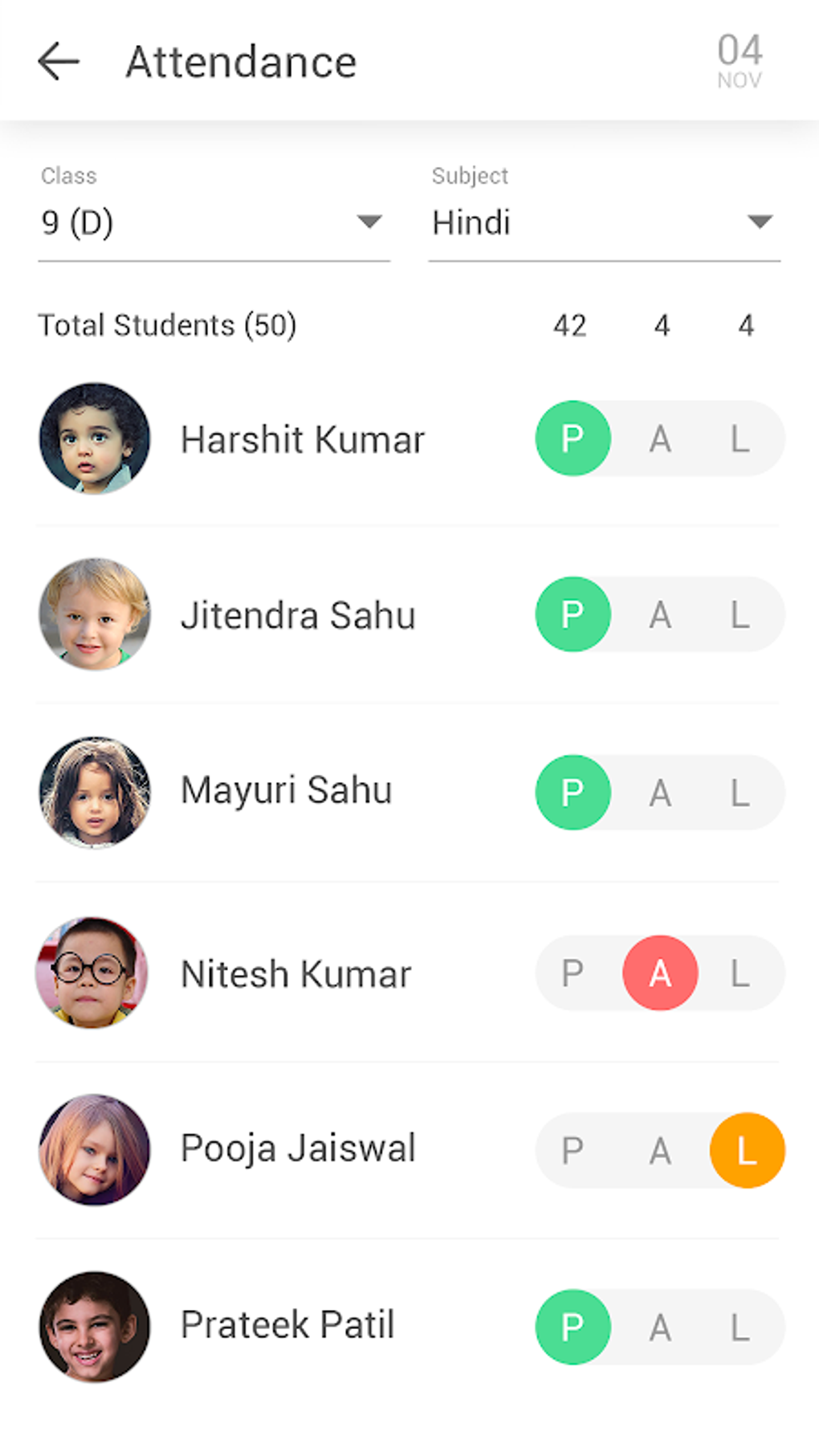This screenshot has width=819, height=1456.
Task: Mark Pooja Jaiswal as present
Action: coord(572,1151)
